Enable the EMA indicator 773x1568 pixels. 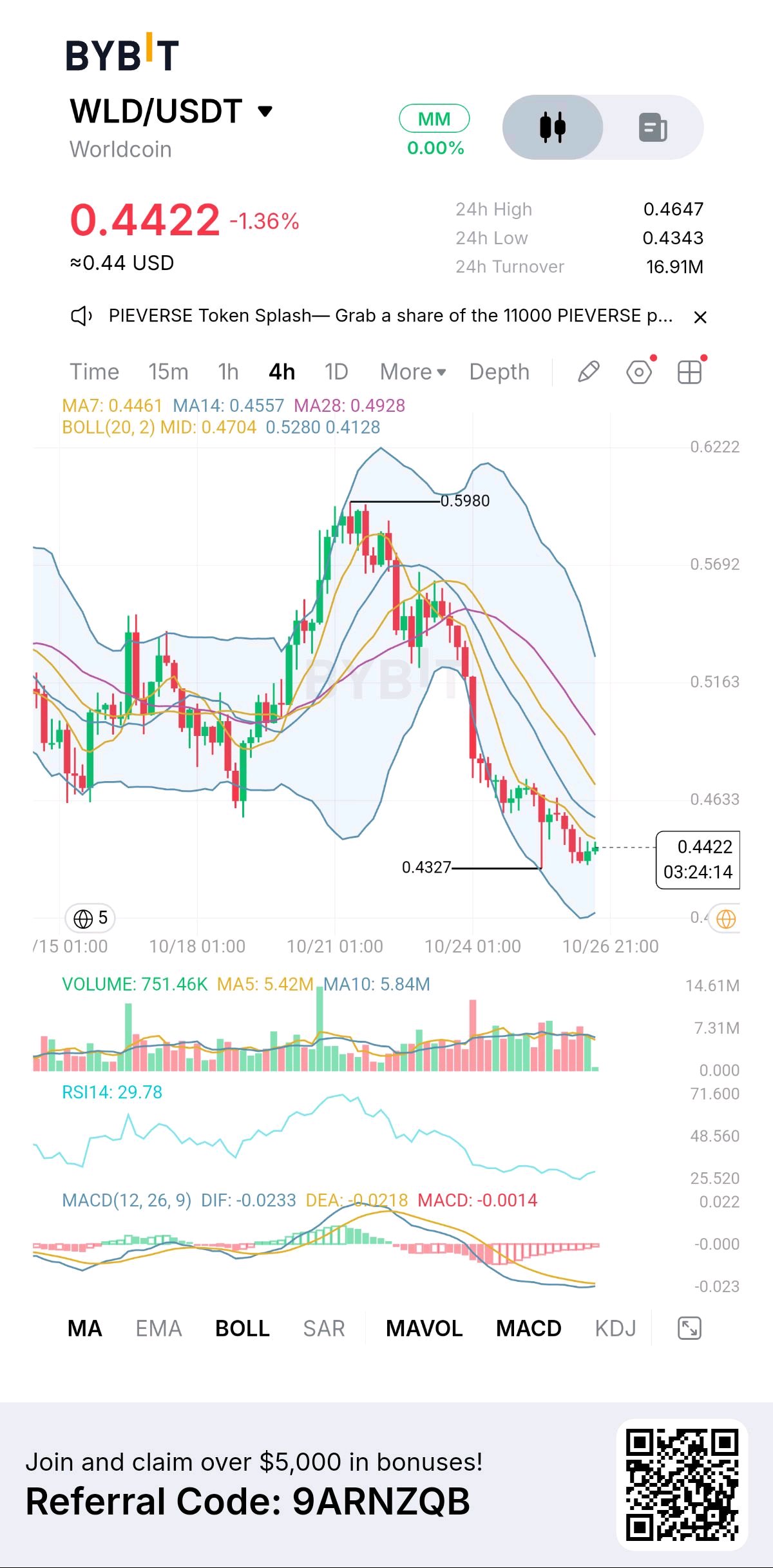(x=158, y=1328)
